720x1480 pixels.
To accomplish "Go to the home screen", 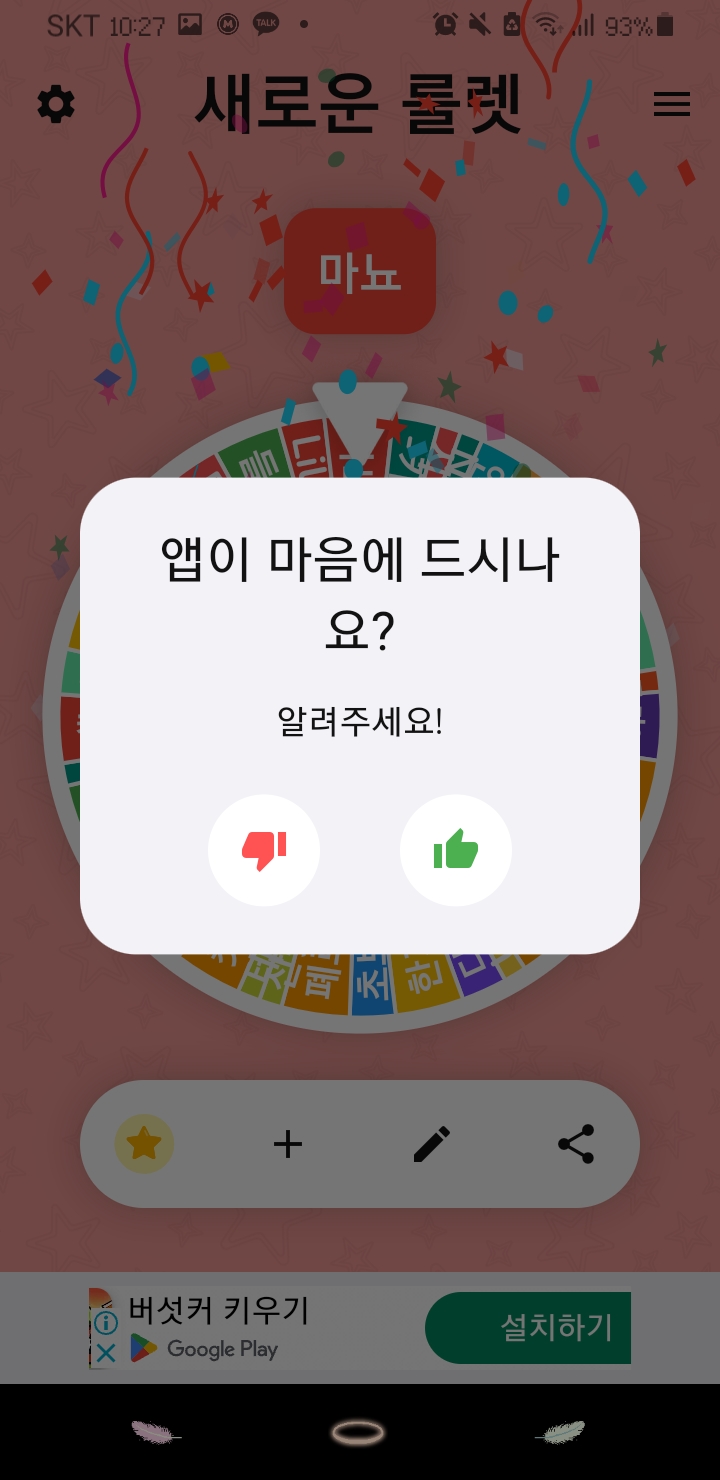I will click(x=359, y=1433).
